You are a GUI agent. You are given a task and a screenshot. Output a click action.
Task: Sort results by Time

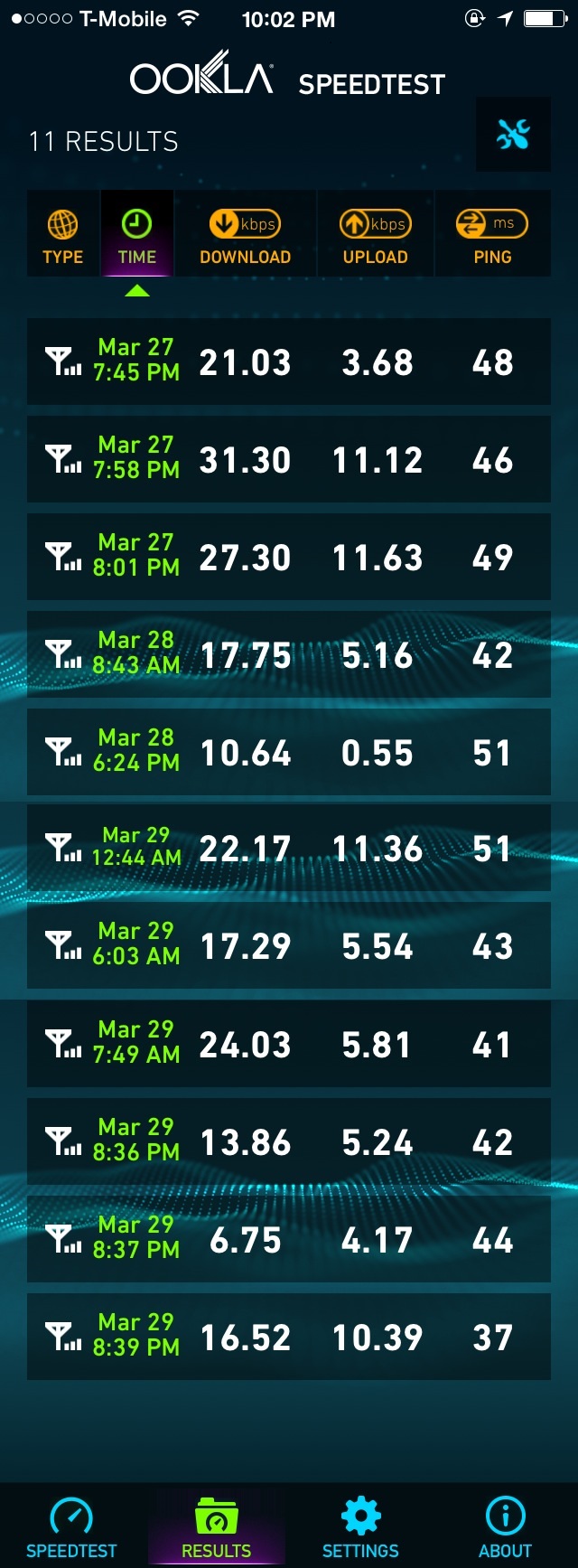(136, 233)
